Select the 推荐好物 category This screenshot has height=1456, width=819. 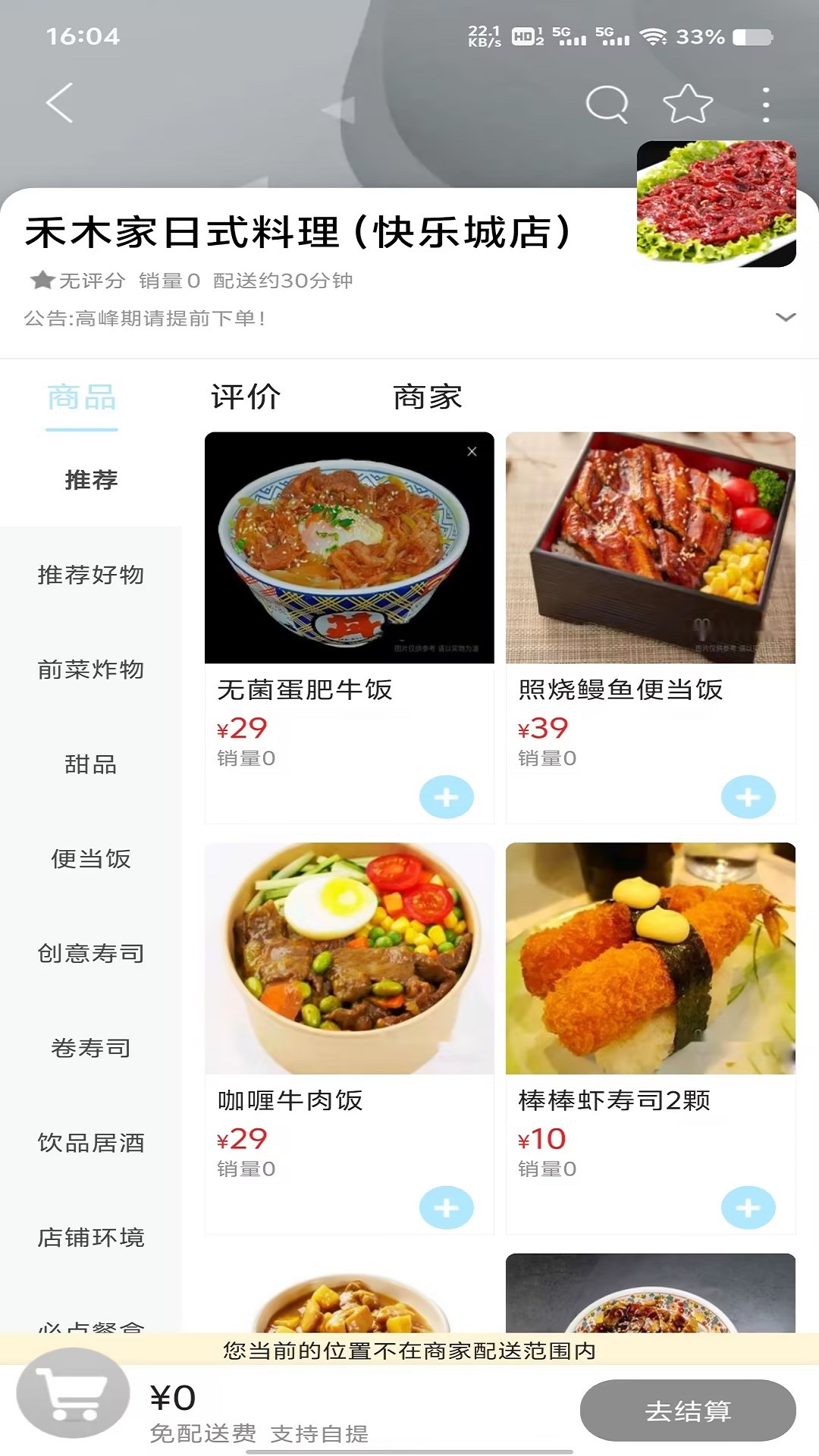pyautogui.click(x=91, y=575)
